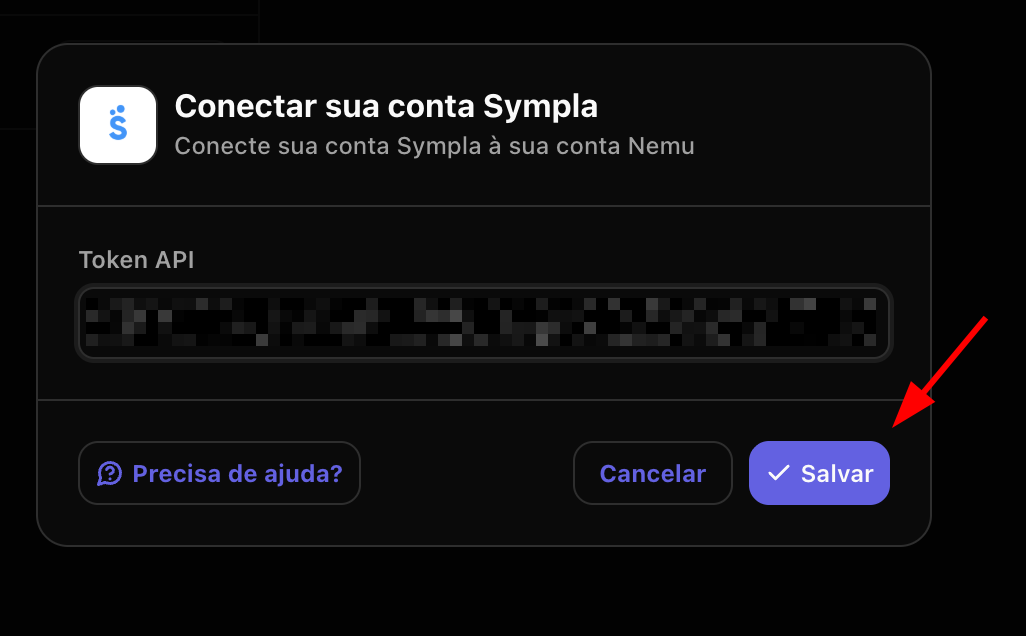The width and height of the screenshot is (1026, 636).
Task: Tap Cancelar to dismiss the dialog
Action: (652, 473)
